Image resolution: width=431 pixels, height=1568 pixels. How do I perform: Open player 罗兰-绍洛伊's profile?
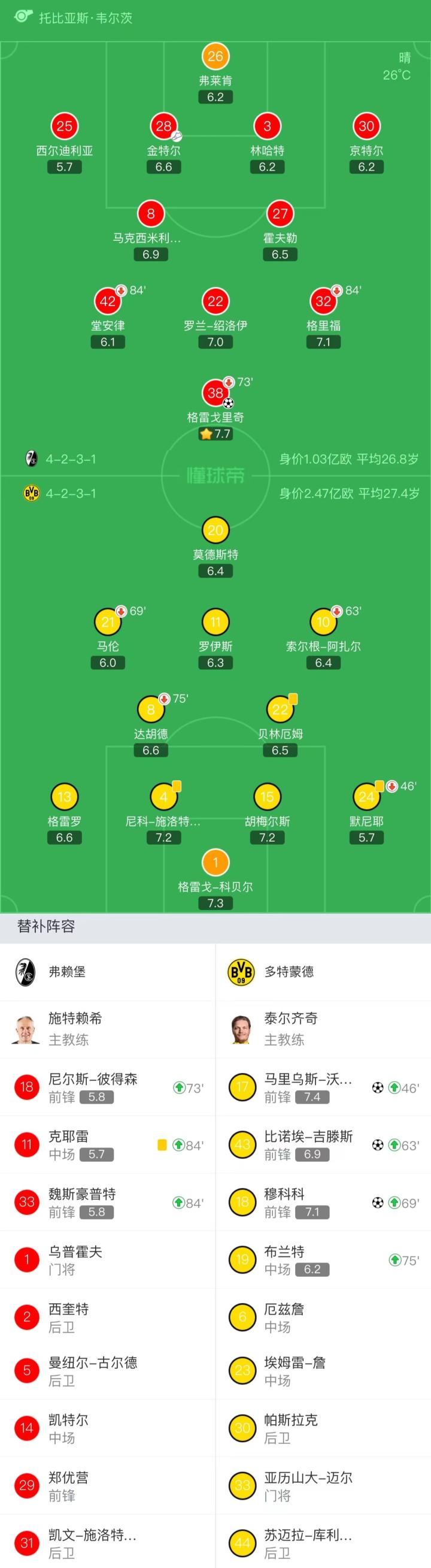[215, 301]
